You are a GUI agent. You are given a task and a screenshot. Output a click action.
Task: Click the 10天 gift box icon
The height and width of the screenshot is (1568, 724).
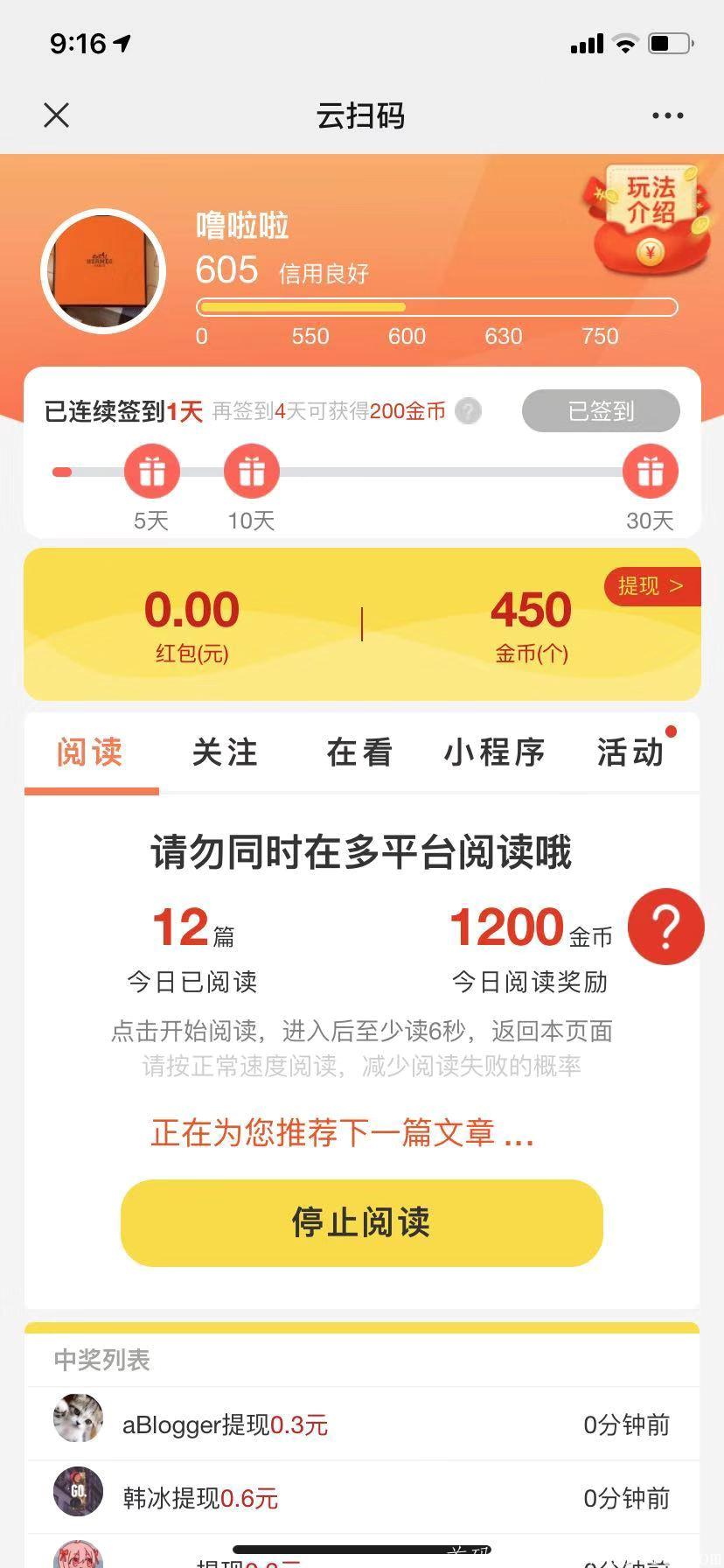[251, 471]
